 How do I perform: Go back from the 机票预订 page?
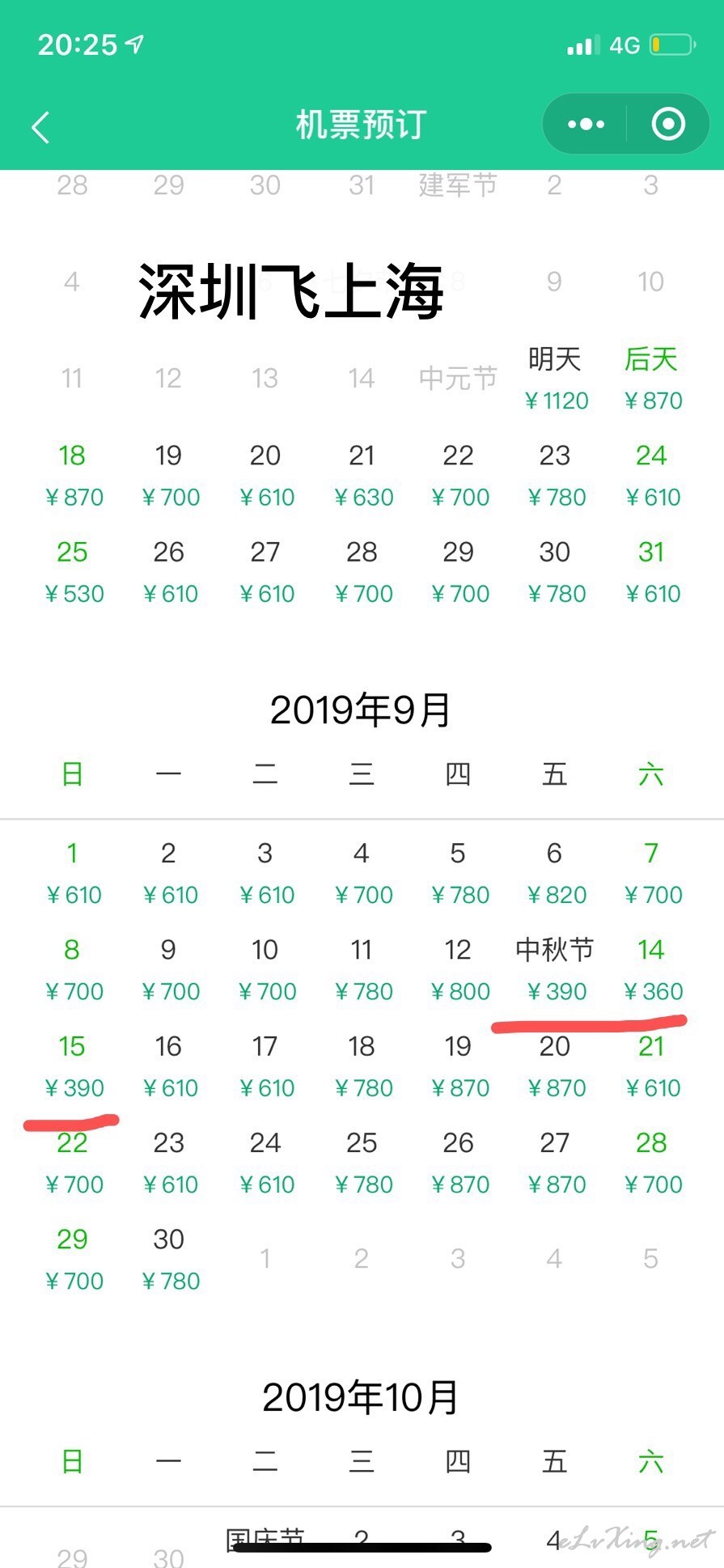[40, 127]
